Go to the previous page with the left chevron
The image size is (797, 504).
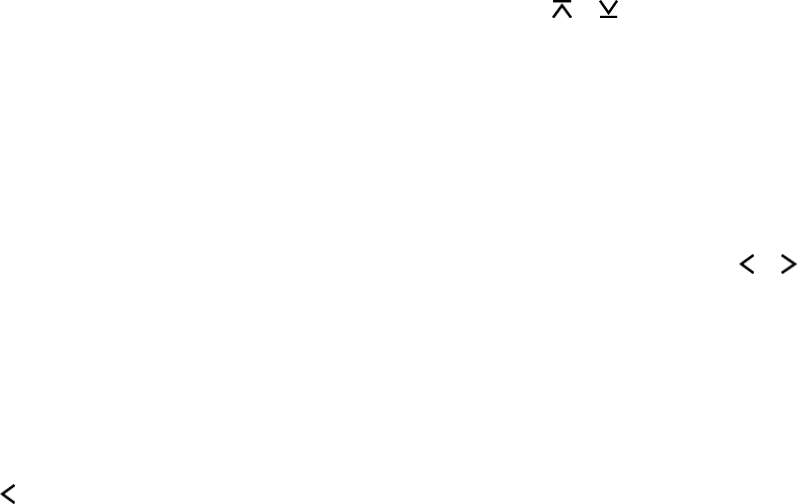[745, 264]
